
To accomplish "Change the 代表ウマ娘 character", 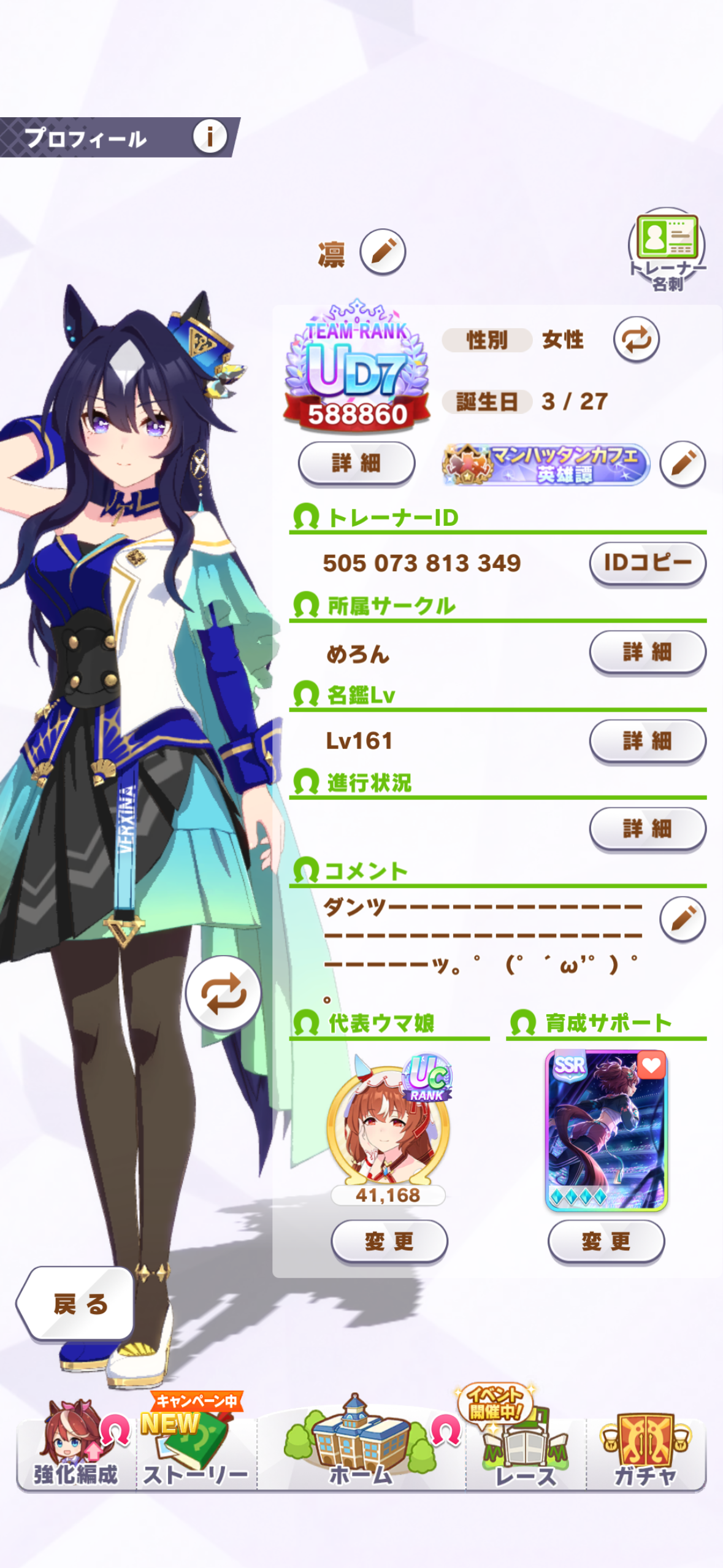I will click(x=389, y=1242).
